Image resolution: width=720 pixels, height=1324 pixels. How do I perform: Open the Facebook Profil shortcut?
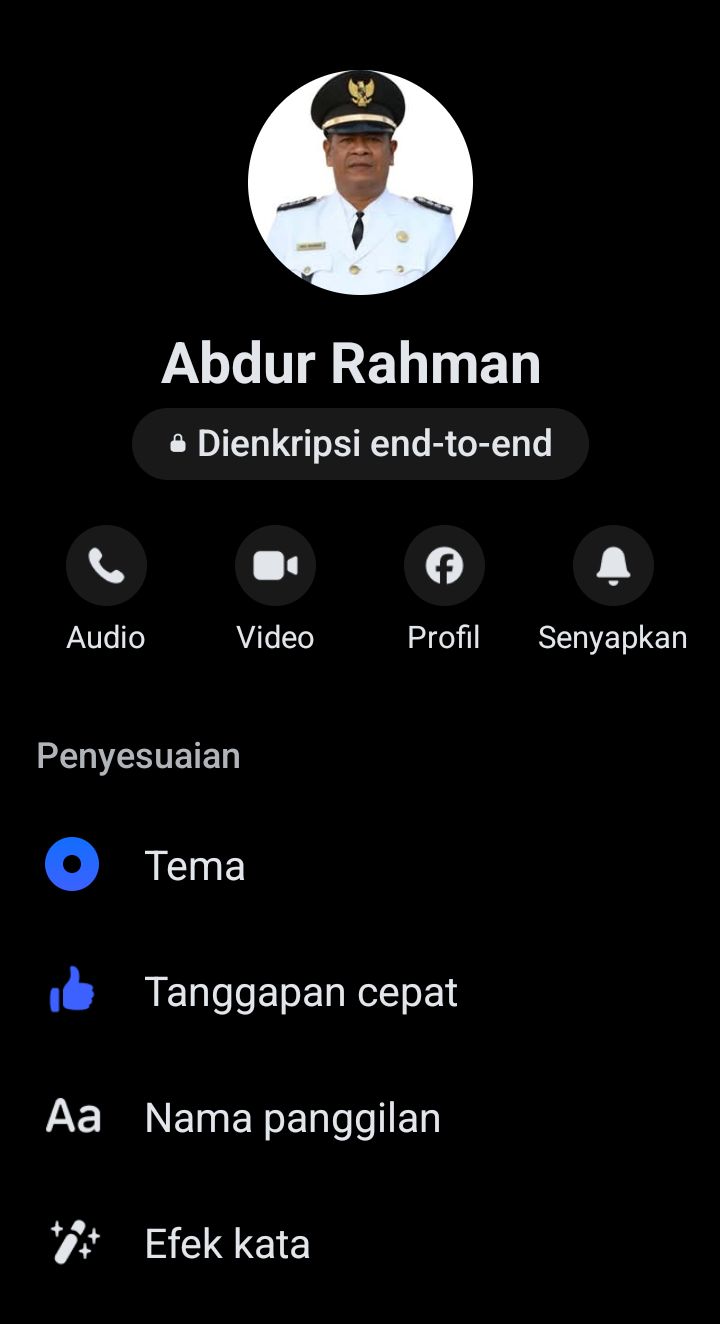[444, 566]
